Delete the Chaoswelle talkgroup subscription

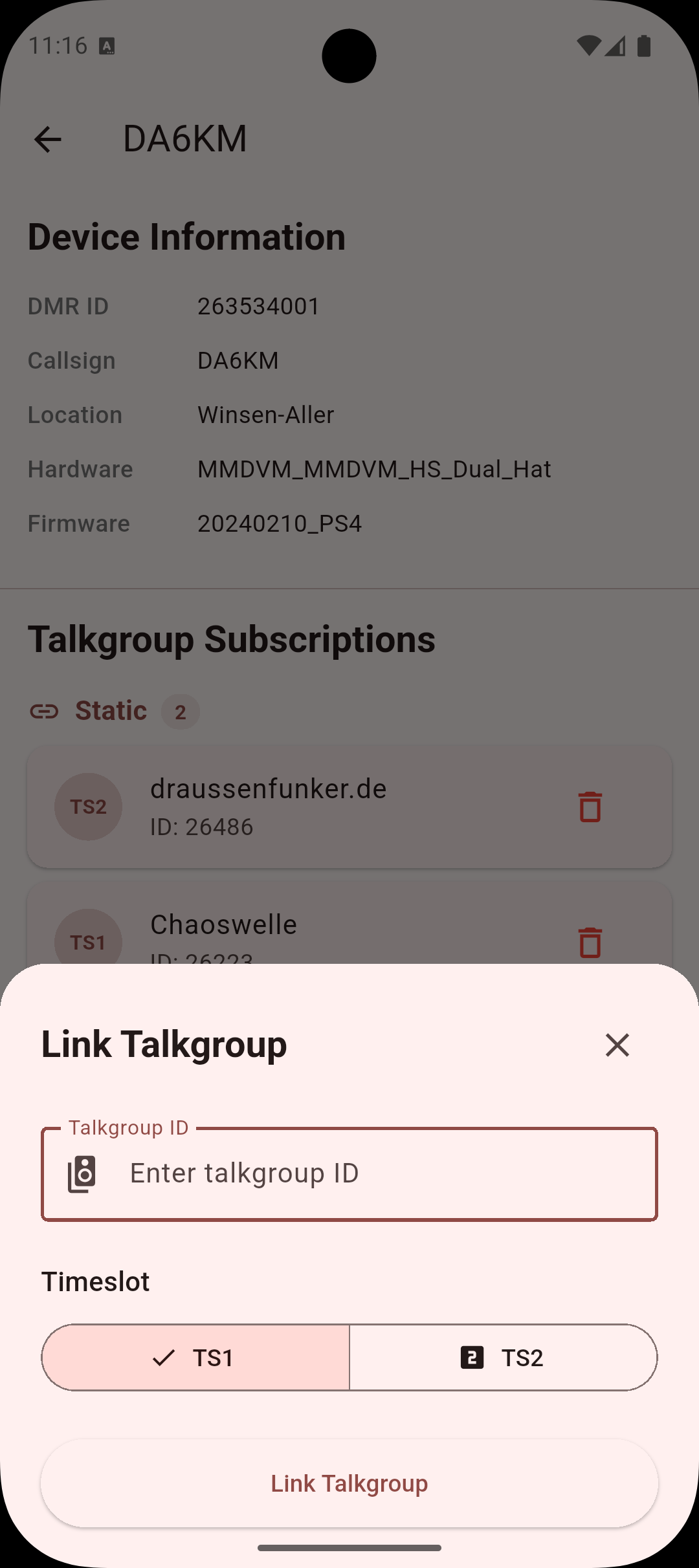(590, 943)
